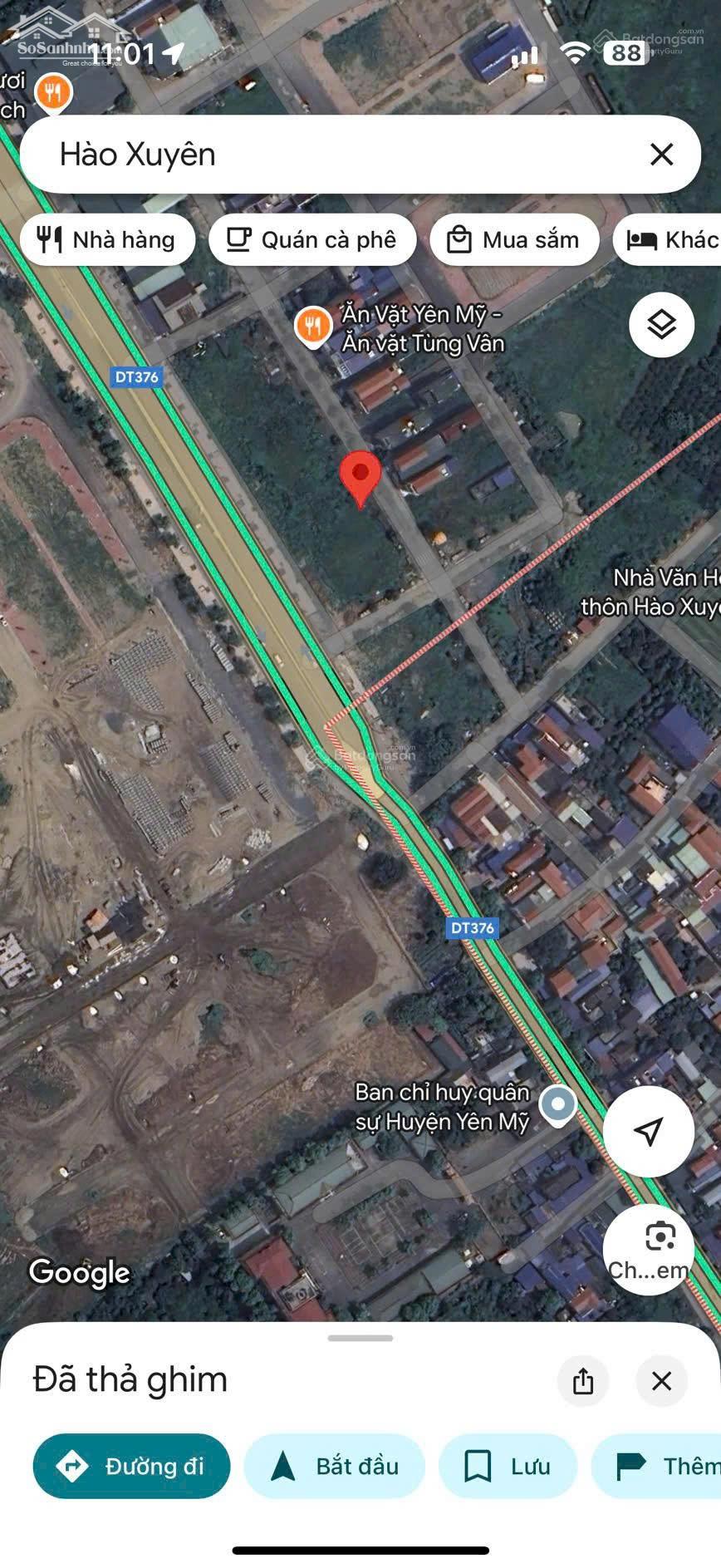Filter by Mua sắm places
This screenshot has height=1568, width=721.
tap(514, 240)
